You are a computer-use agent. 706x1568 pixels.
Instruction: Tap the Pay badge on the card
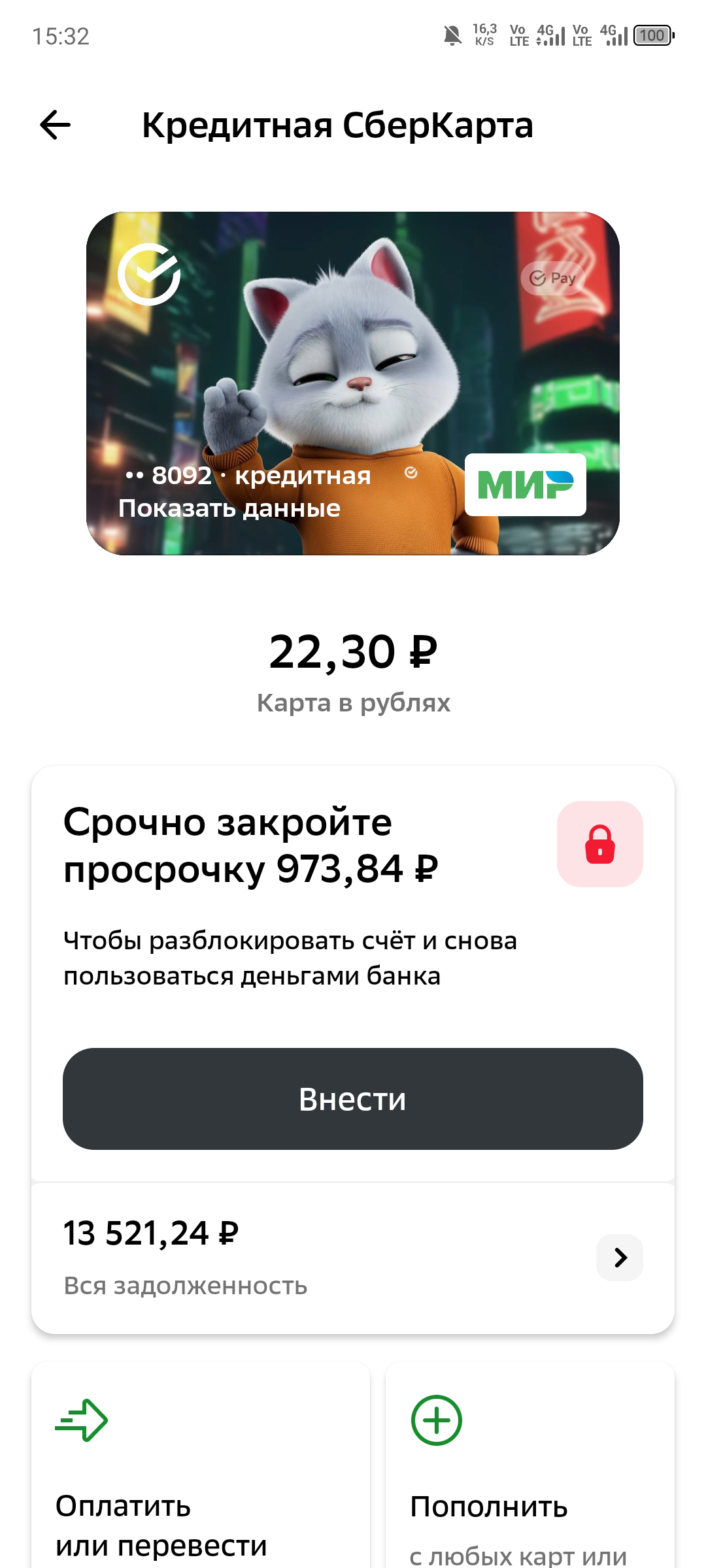click(x=552, y=278)
